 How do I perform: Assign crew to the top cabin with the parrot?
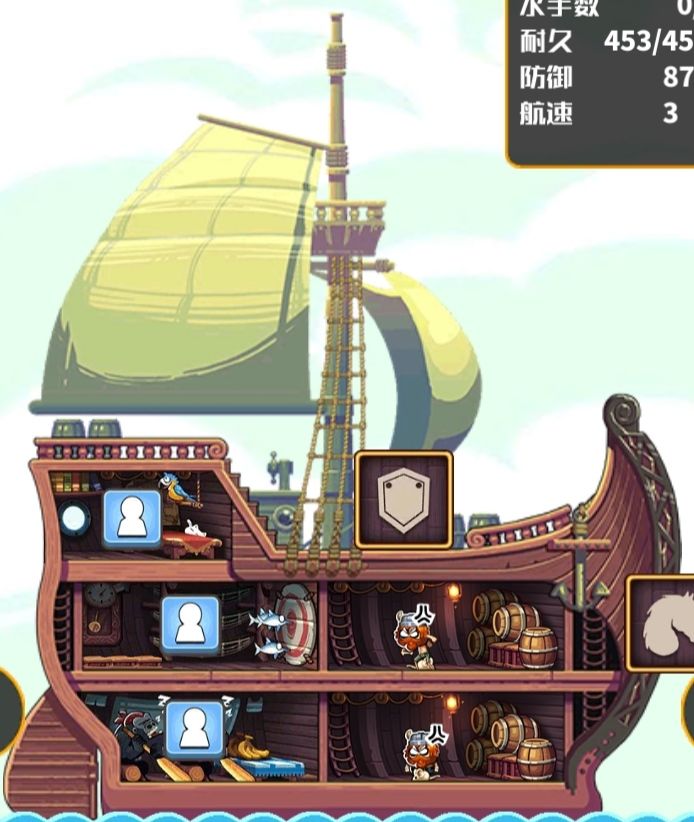pos(133,517)
